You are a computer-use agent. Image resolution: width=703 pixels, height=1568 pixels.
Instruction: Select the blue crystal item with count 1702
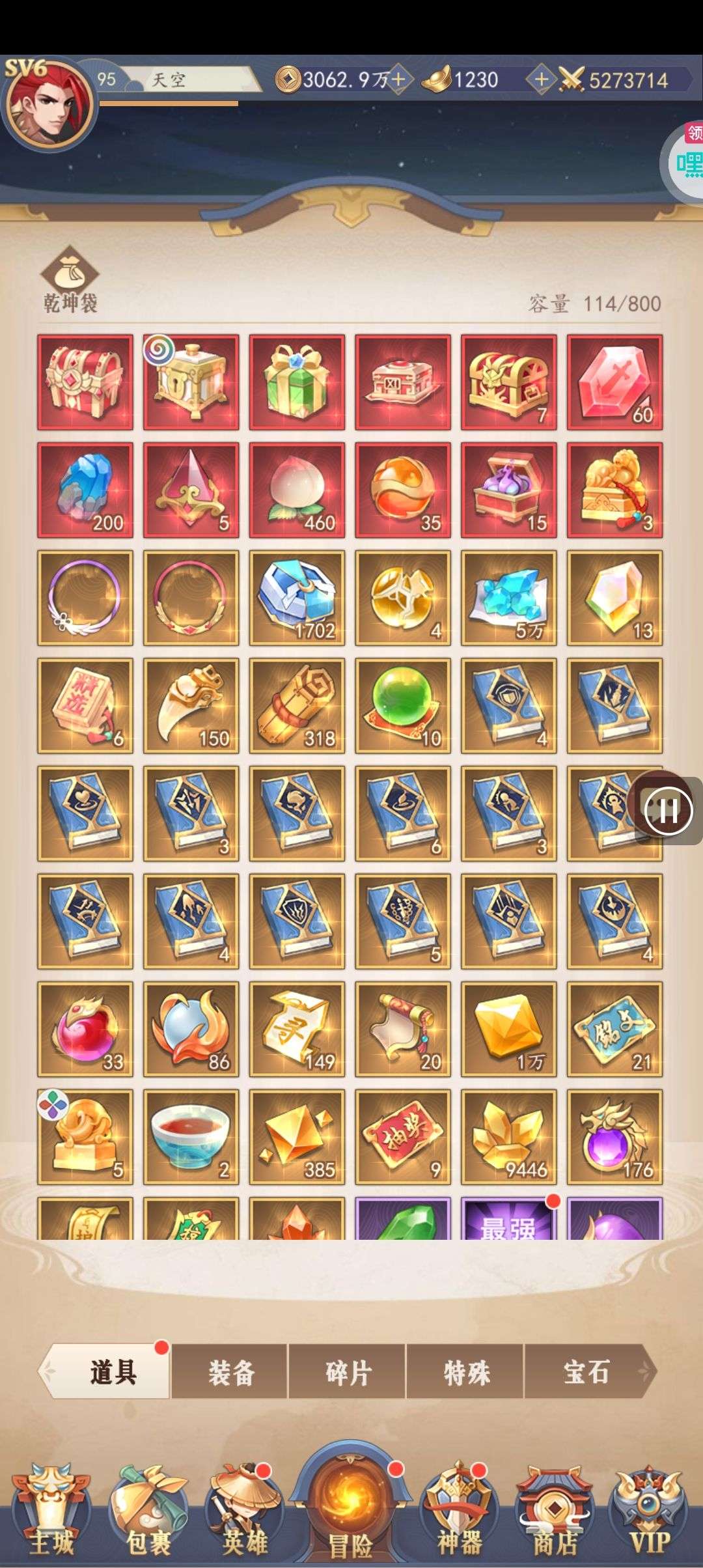(297, 598)
